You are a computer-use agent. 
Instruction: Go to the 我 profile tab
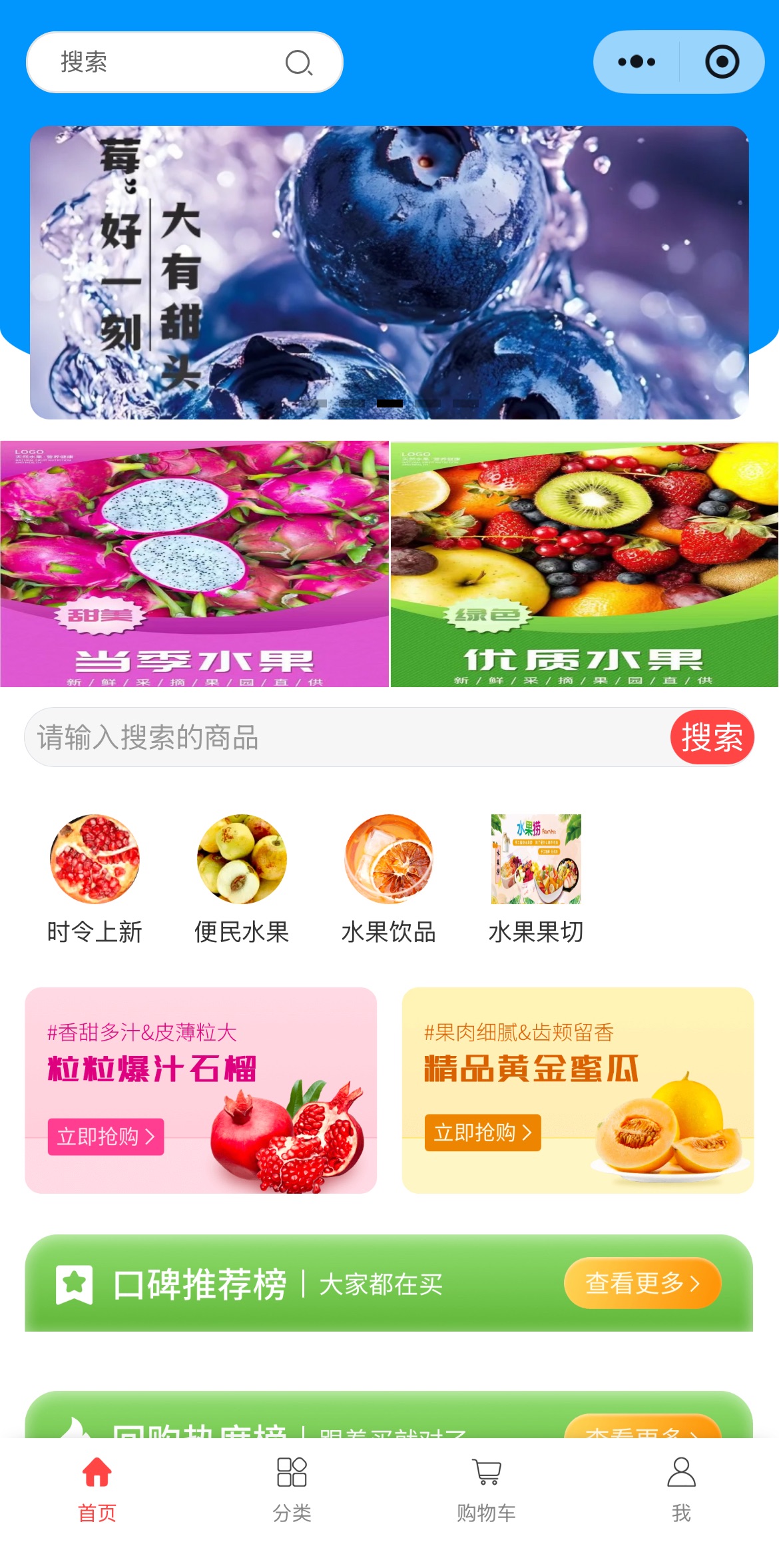(x=681, y=1490)
